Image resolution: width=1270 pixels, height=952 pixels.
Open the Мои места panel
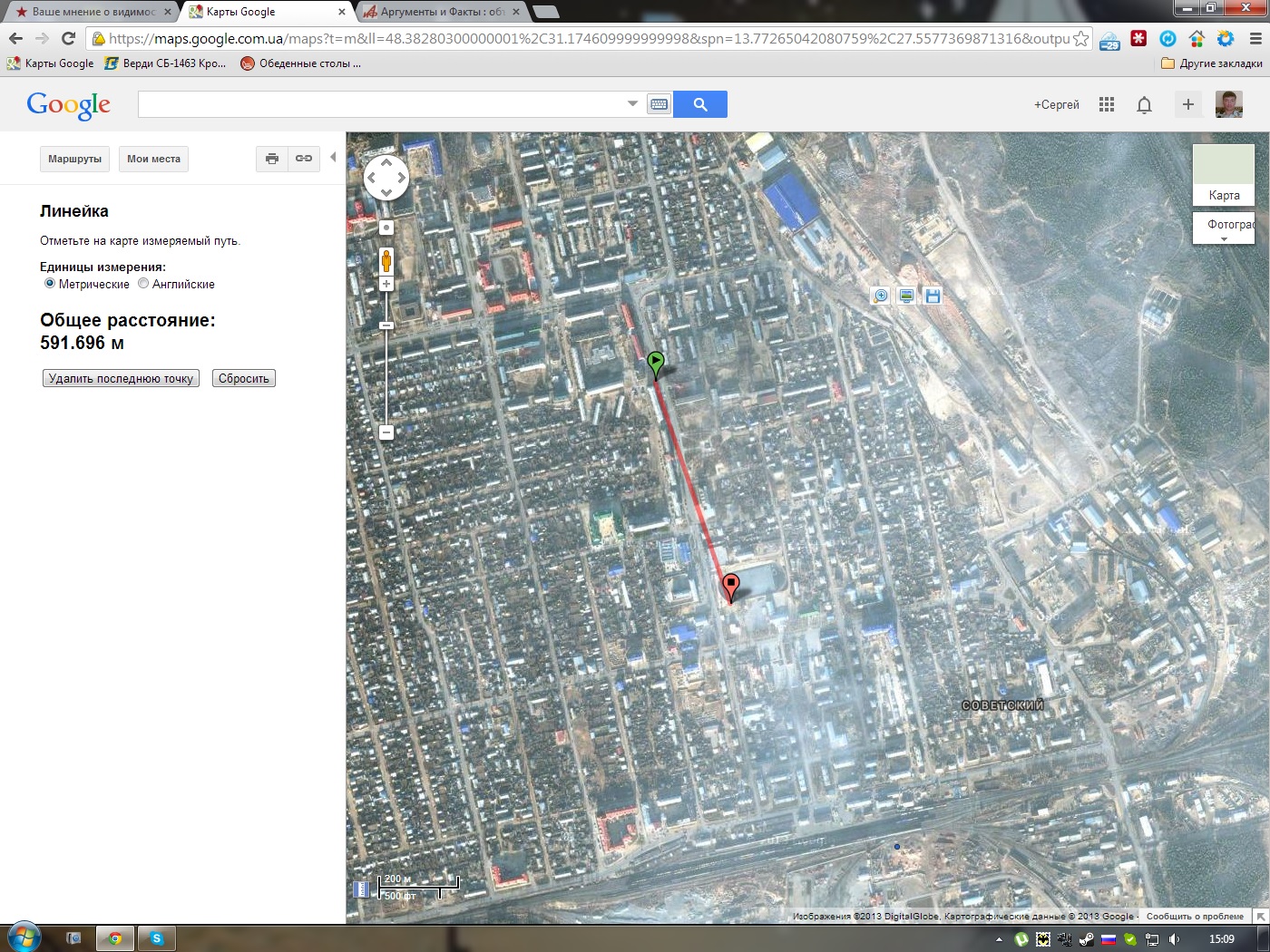click(x=153, y=159)
